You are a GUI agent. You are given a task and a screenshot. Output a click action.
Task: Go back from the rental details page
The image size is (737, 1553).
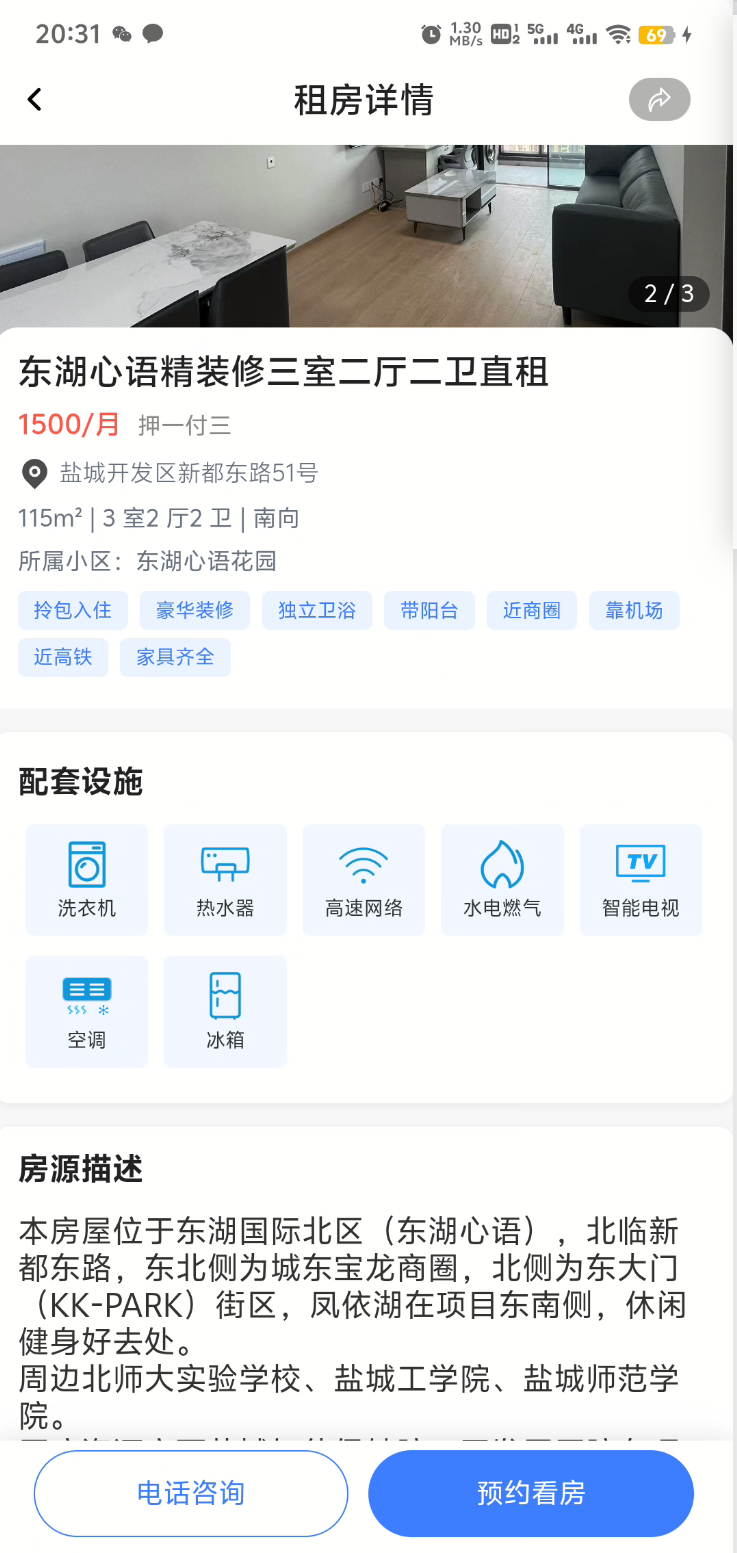tap(35, 100)
